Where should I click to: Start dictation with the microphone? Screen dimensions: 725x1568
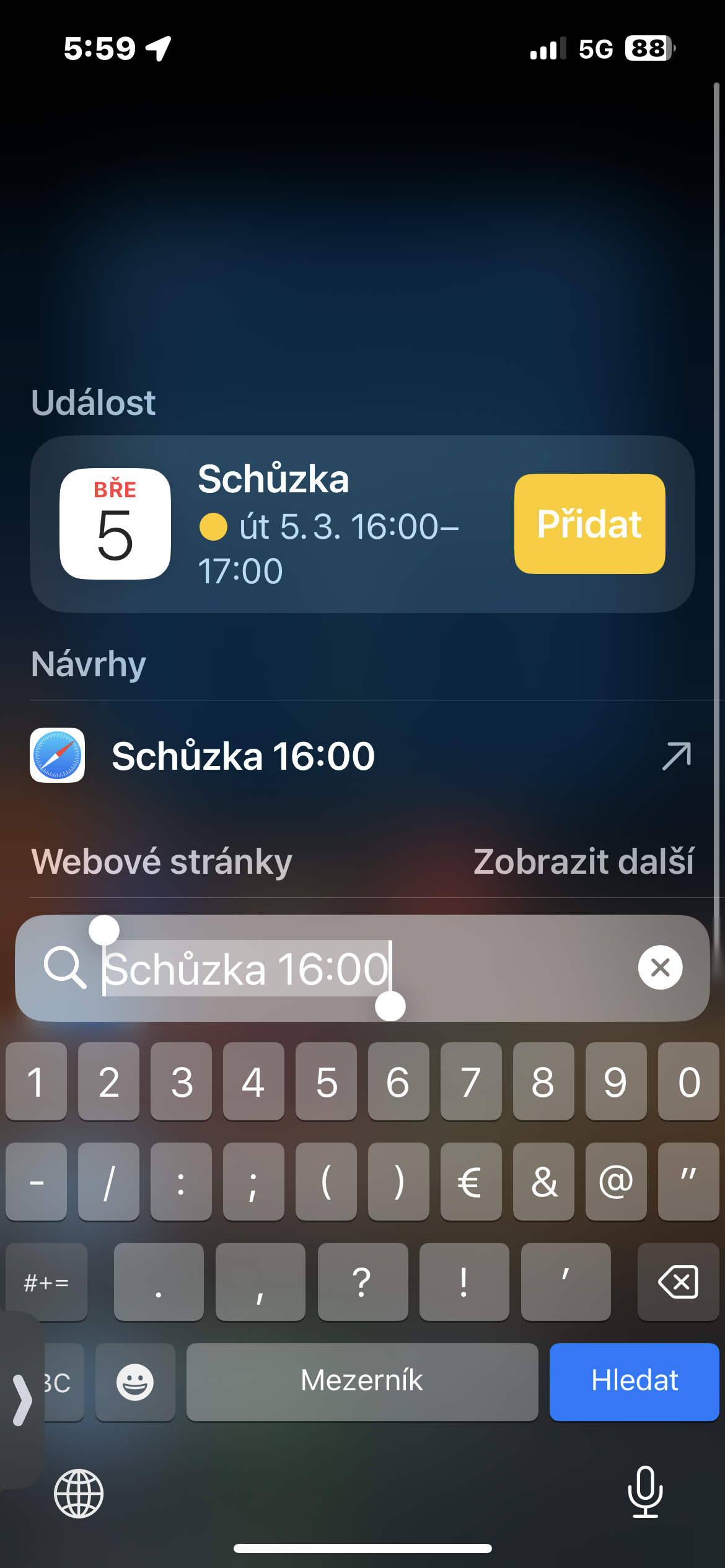point(645,1492)
